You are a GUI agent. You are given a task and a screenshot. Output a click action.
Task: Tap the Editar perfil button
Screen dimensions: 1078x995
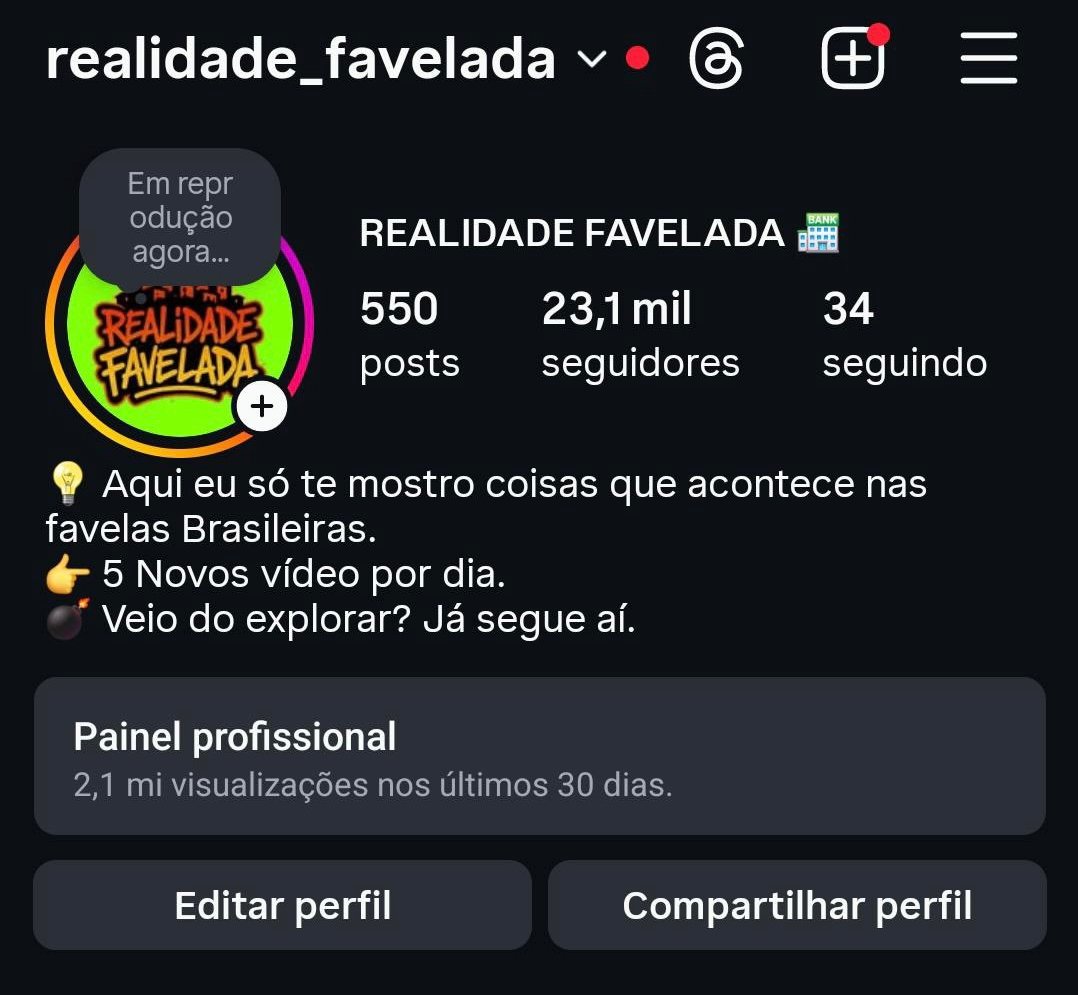coord(282,906)
